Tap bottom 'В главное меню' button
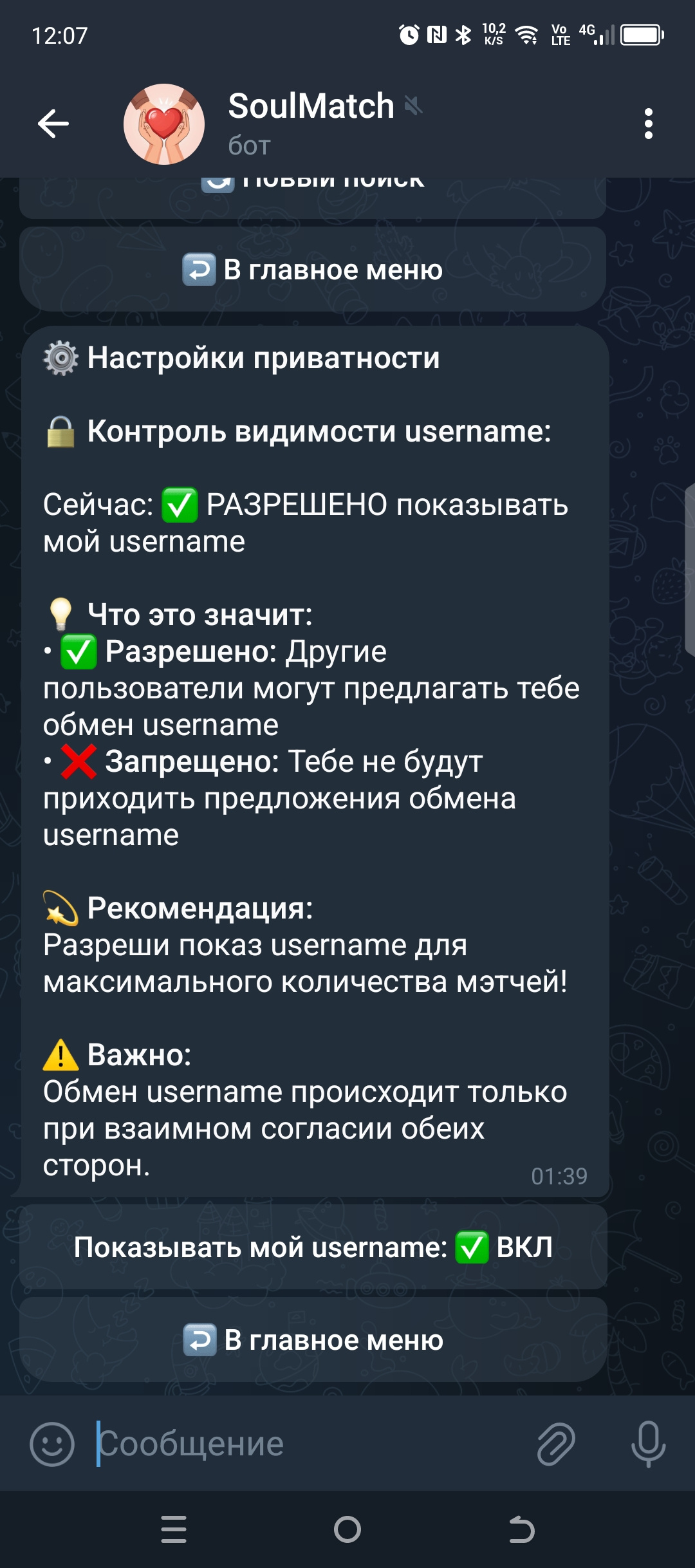 tap(313, 1339)
